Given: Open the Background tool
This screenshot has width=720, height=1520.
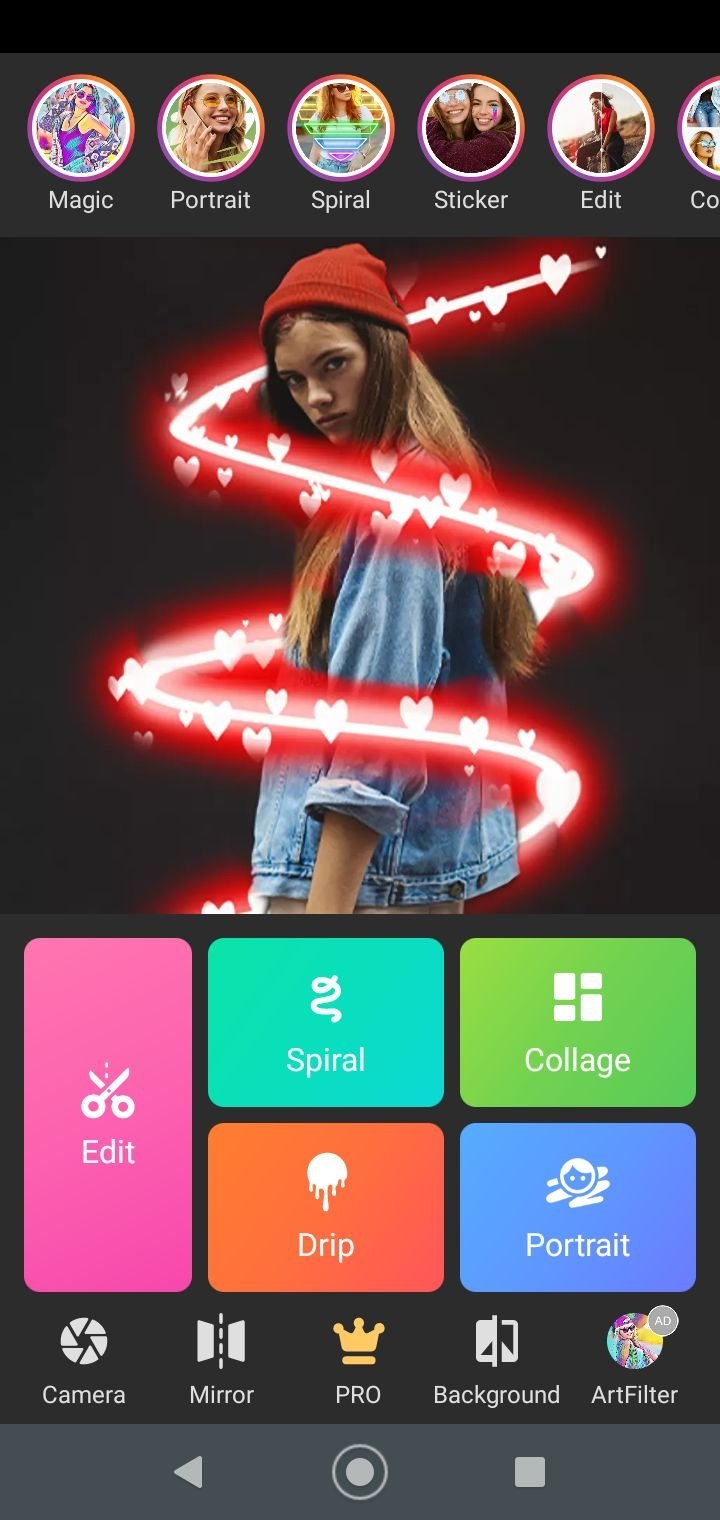Looking at the screenshot, I should click(496, 1361).
